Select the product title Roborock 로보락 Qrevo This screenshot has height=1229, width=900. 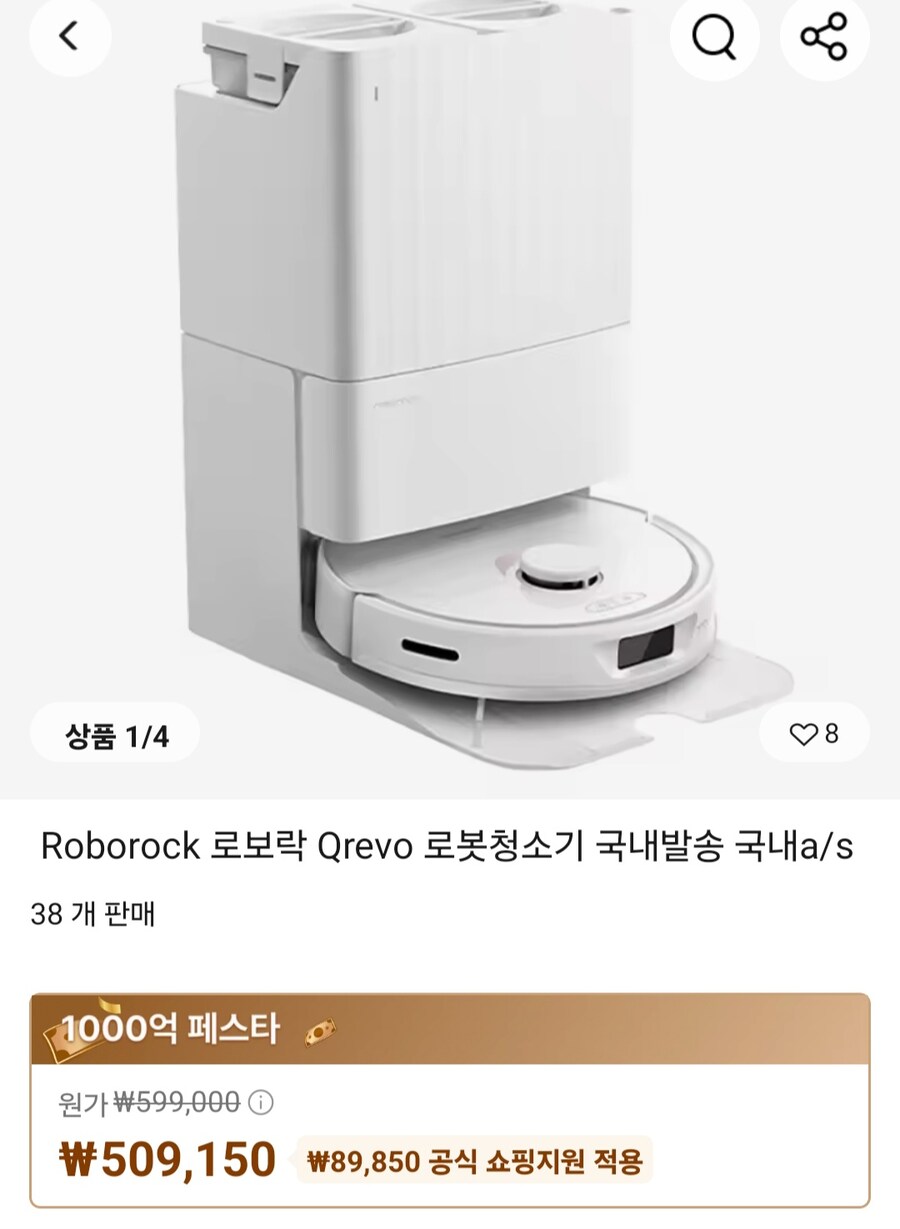[x=450, y=845]
